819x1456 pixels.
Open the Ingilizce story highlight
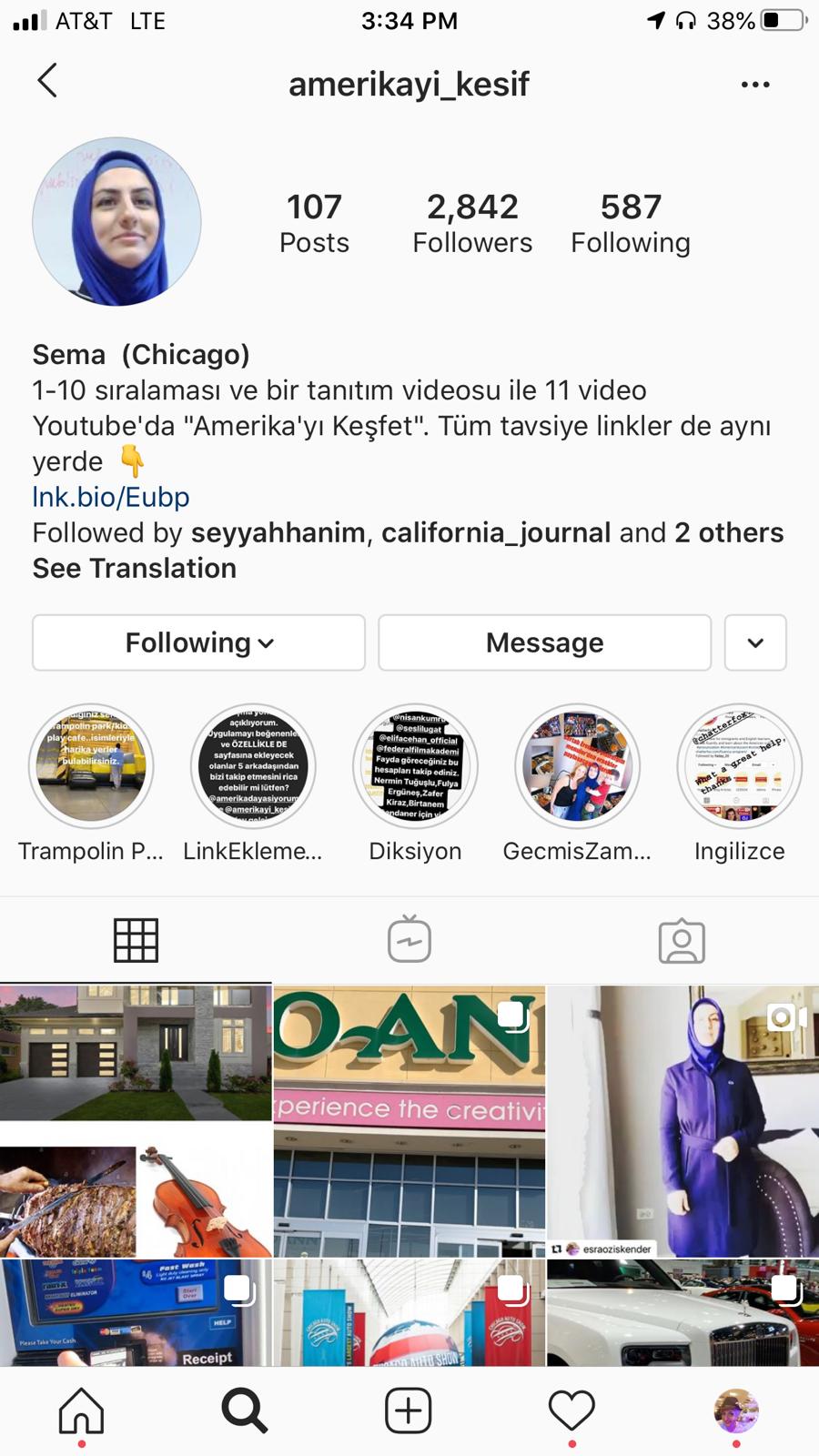coord(739,766)
